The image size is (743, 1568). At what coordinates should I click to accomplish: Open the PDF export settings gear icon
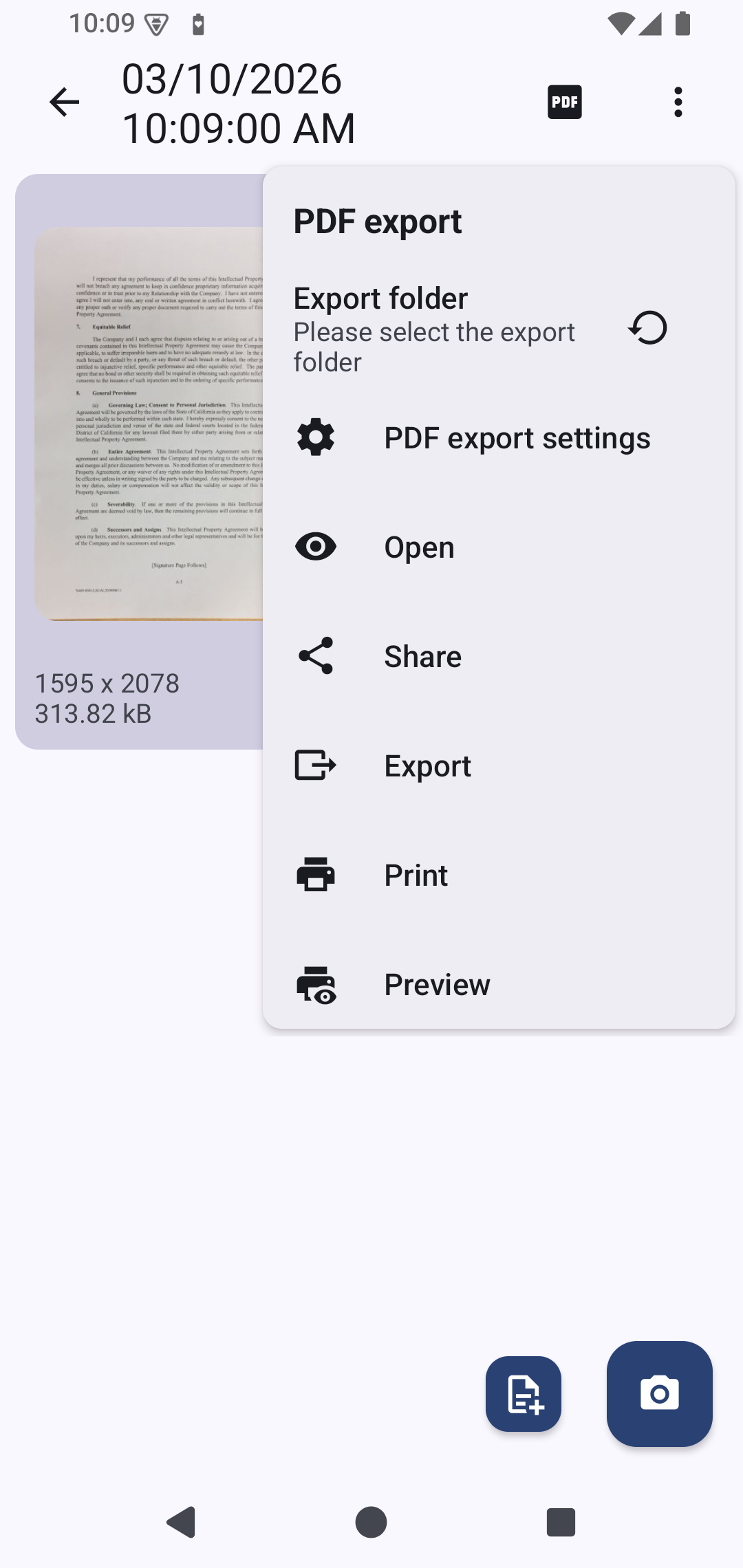tap(315, 436)
